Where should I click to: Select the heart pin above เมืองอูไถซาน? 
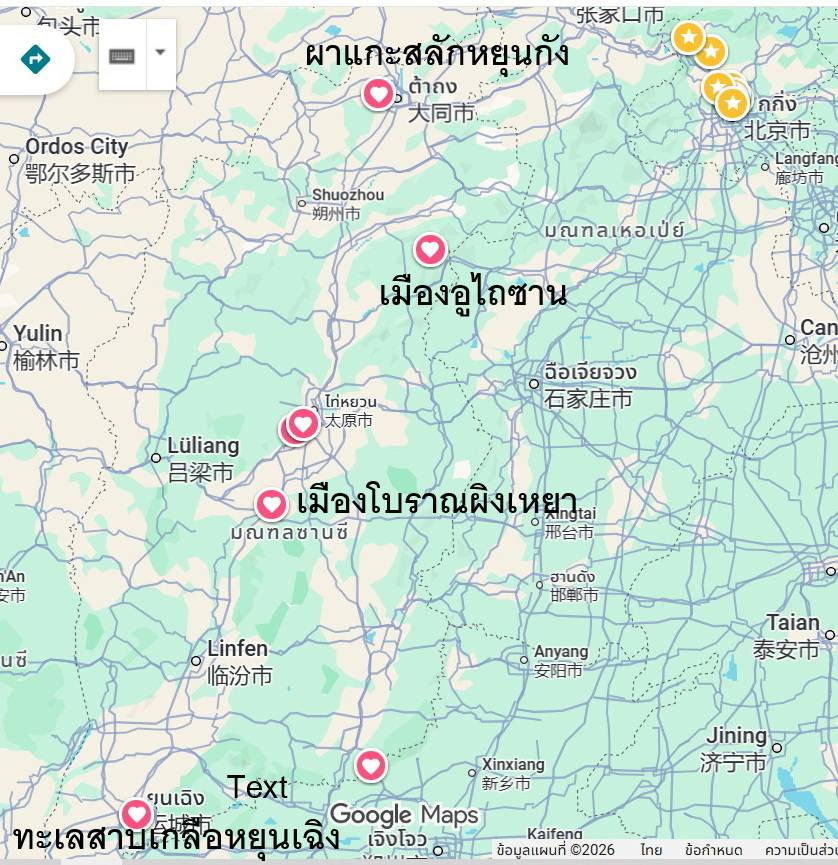[x=430, y=249]
